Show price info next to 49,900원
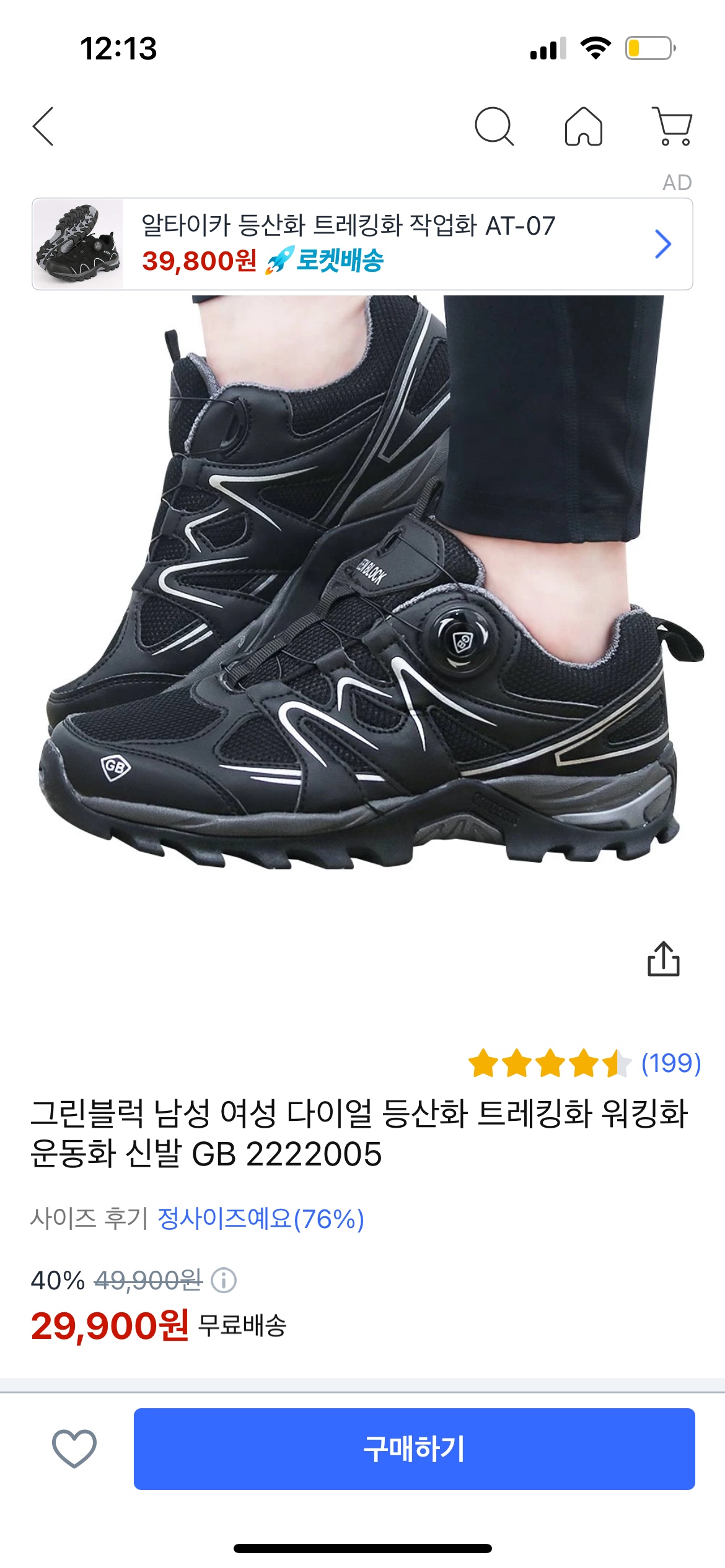 (224, 1280)
